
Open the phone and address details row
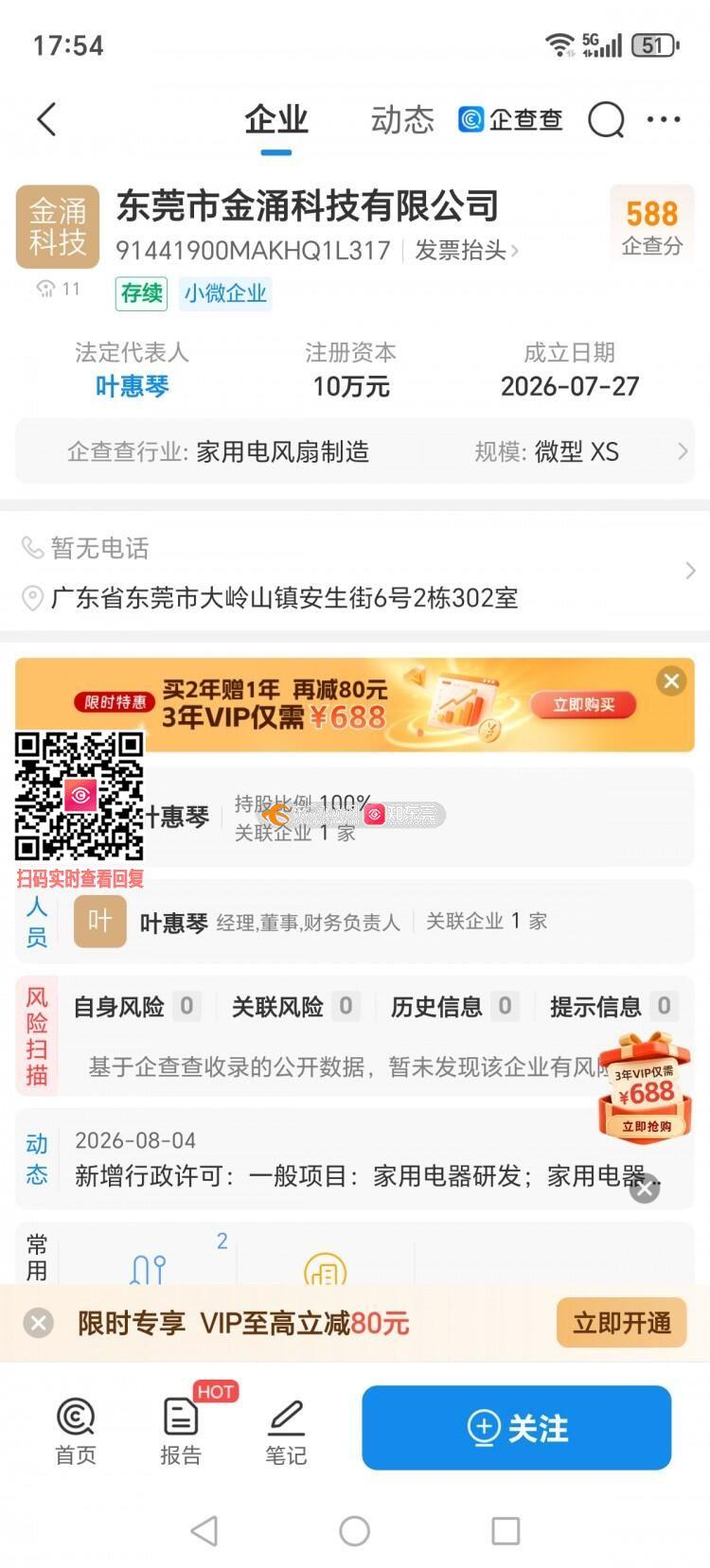(355, 572)
